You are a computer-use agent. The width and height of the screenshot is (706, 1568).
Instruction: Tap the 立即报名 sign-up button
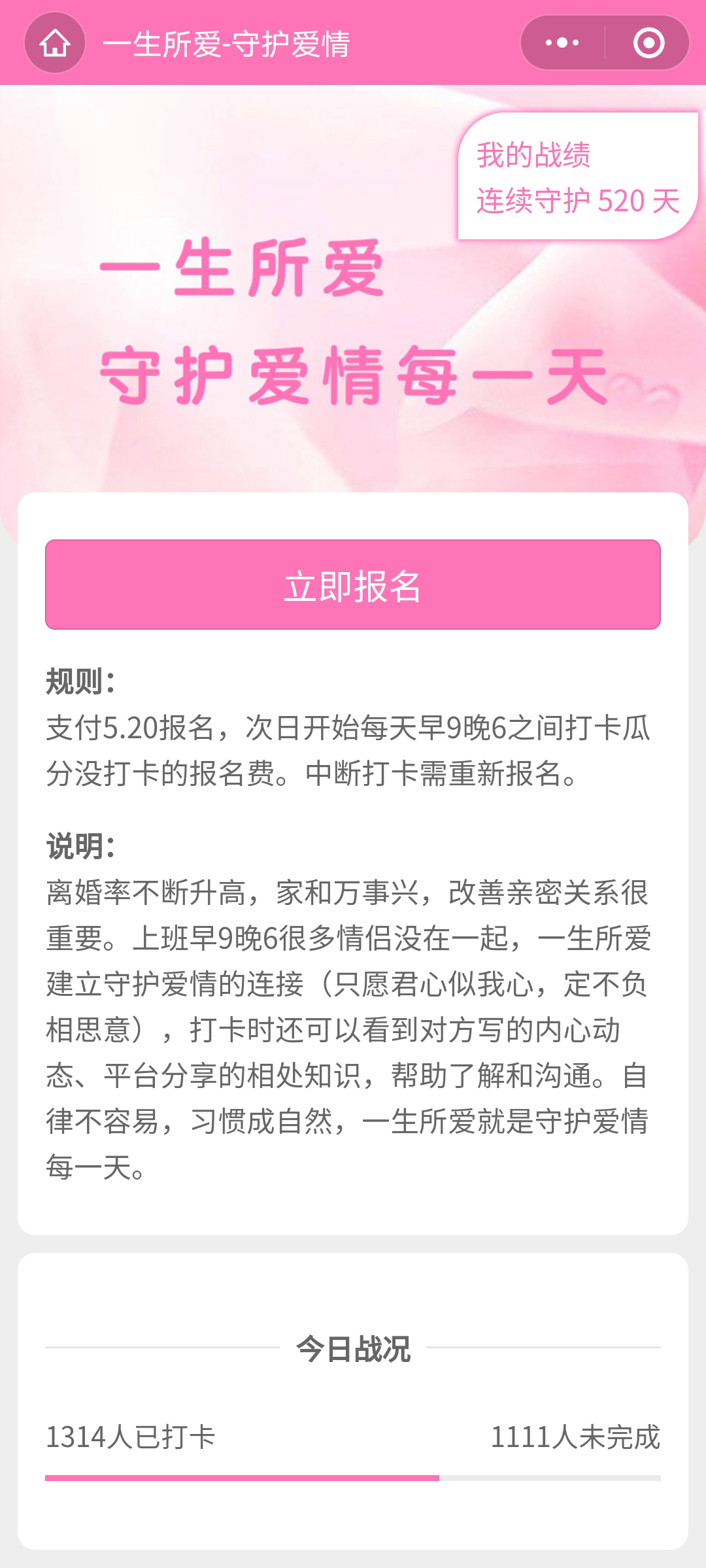(353, 585)
